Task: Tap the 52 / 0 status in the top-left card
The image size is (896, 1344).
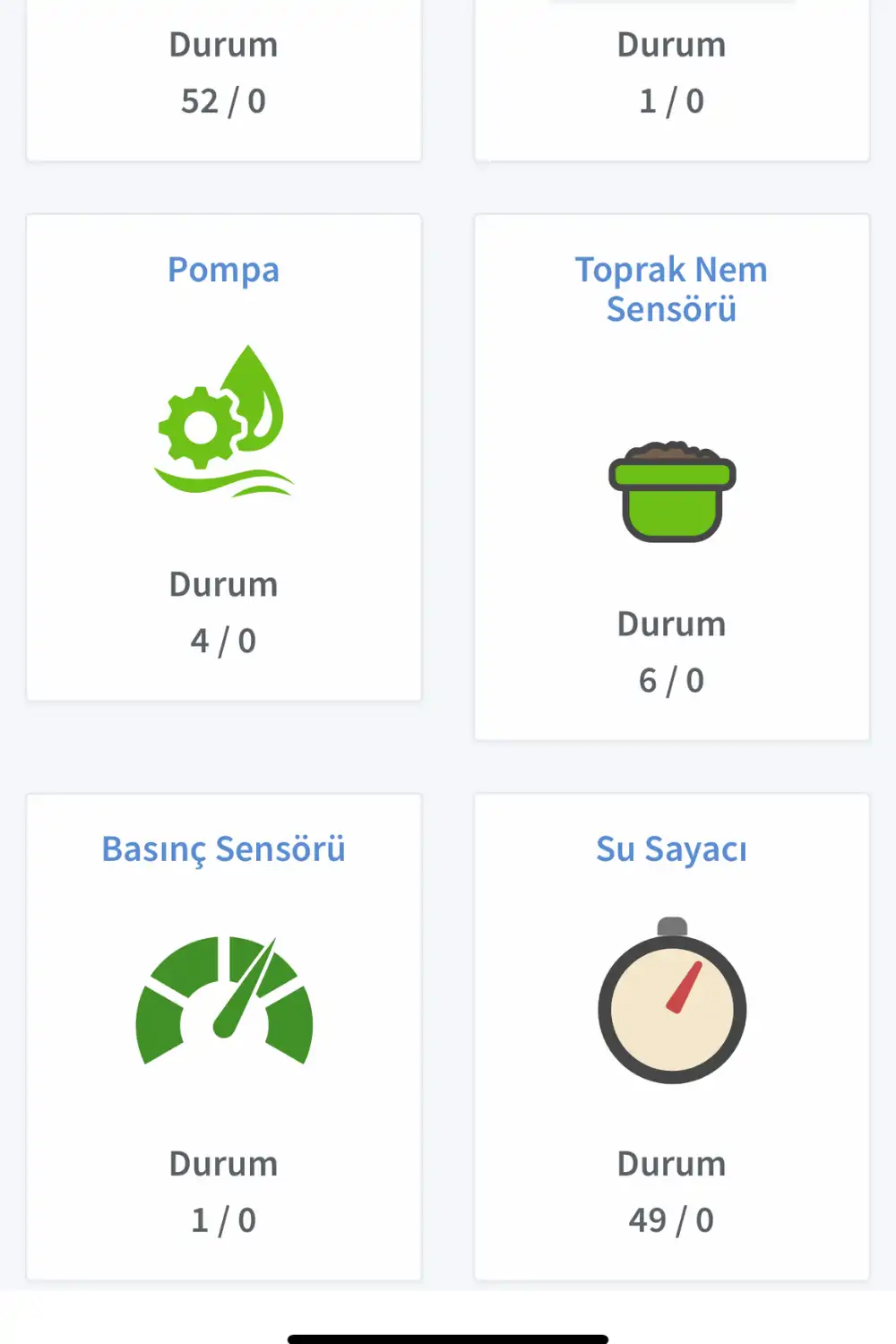Action: click(223, 100)
